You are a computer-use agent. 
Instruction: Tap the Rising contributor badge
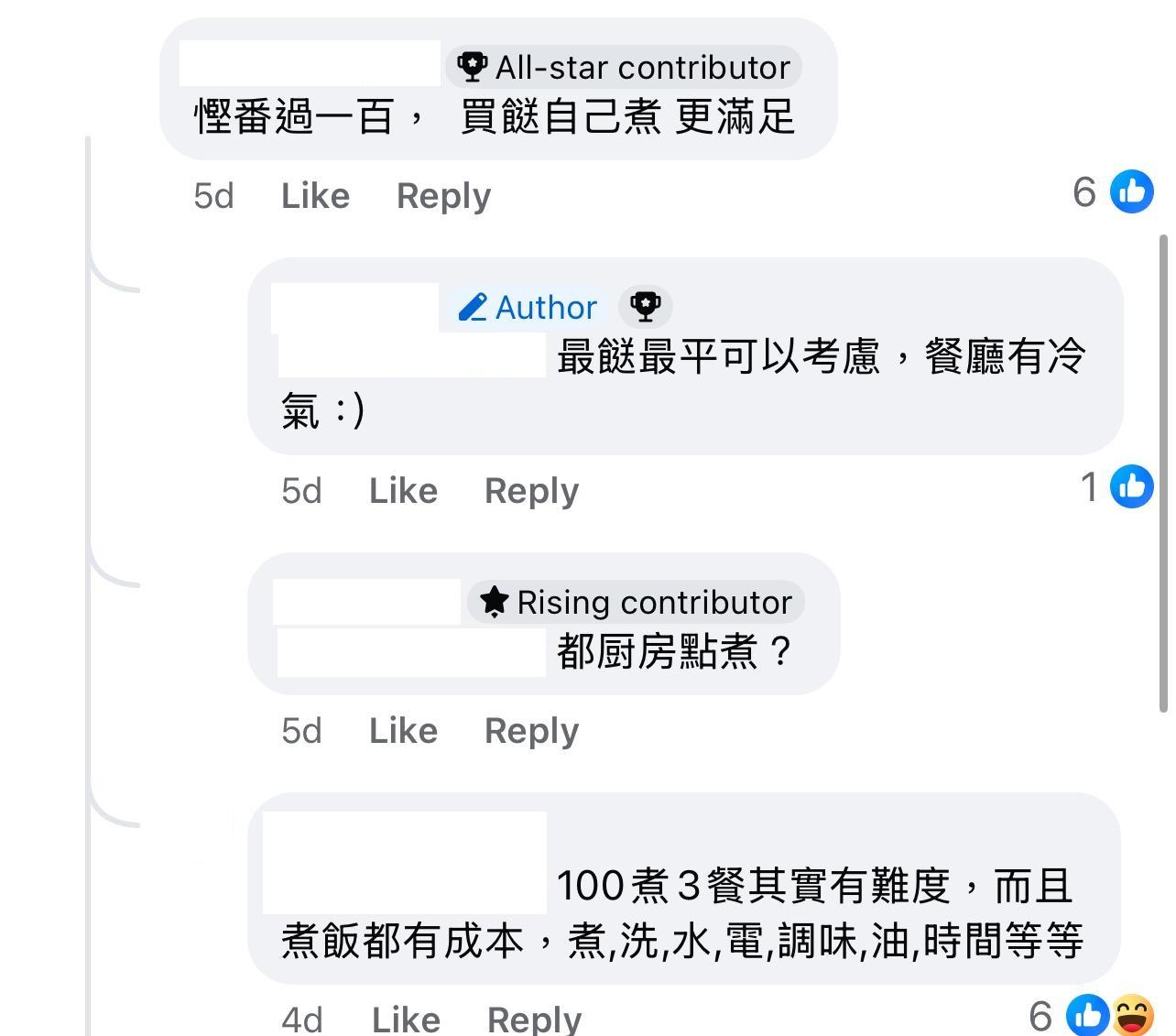click(x=637, y=602)
